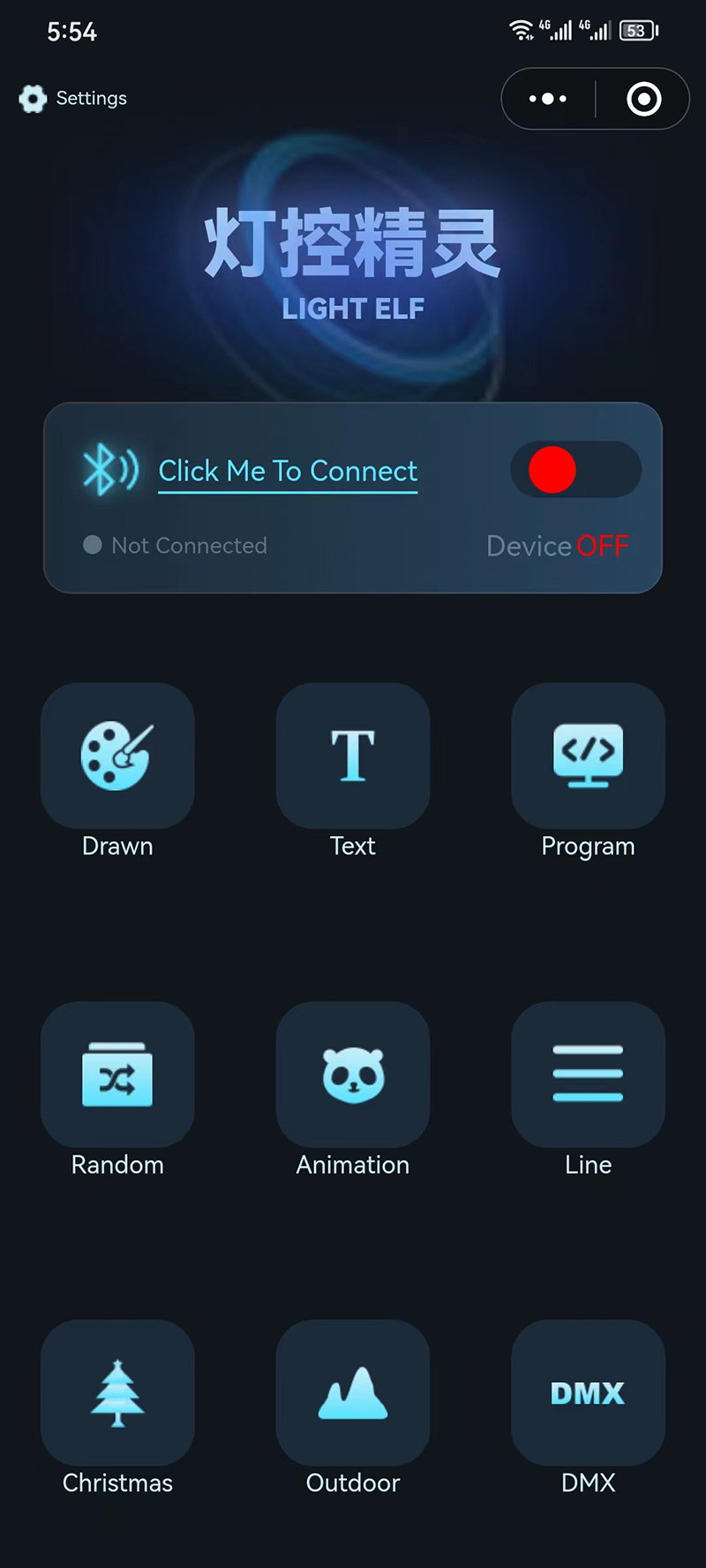
Task: Launch the Animation mode
Action: [x=353, y=1074]
